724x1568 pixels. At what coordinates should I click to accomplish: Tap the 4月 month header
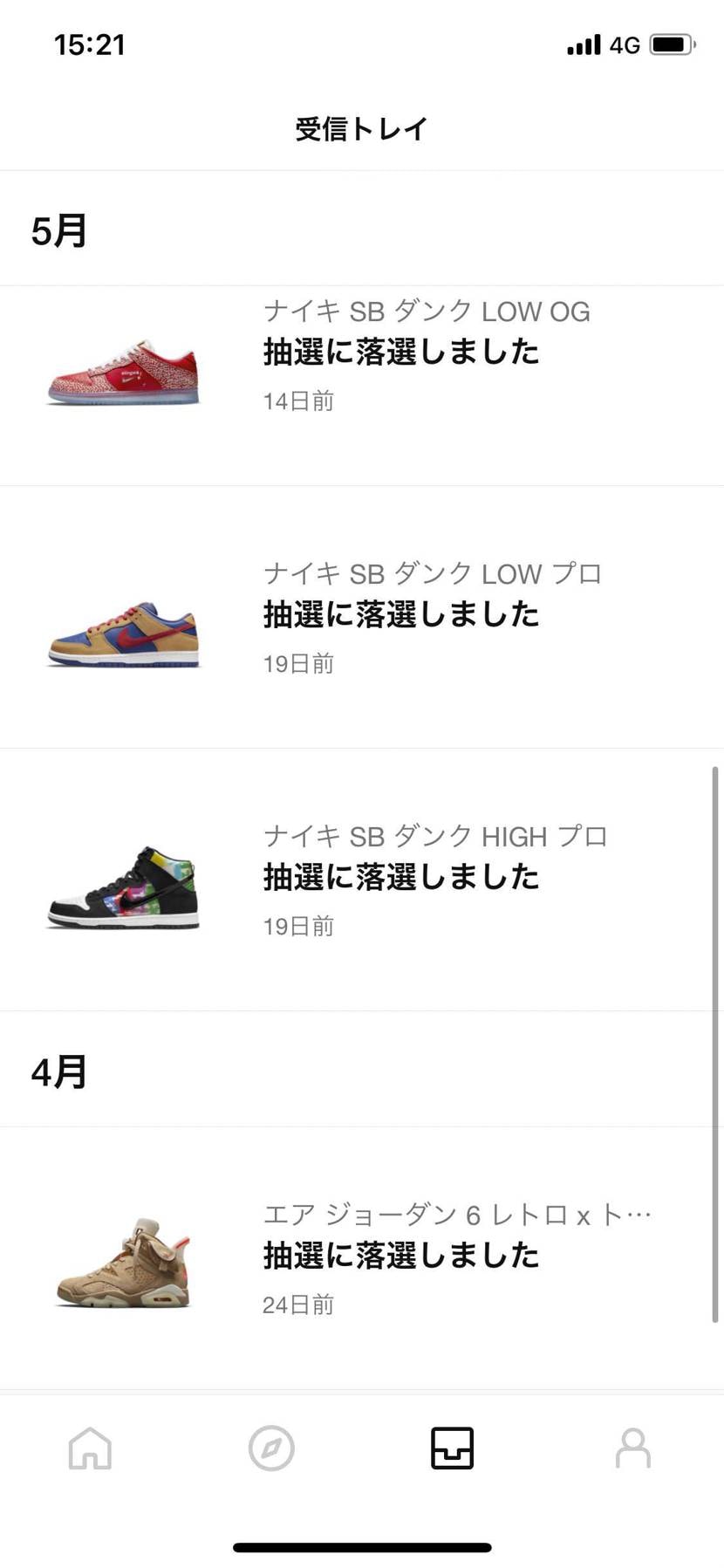[x=58, y=1072]
